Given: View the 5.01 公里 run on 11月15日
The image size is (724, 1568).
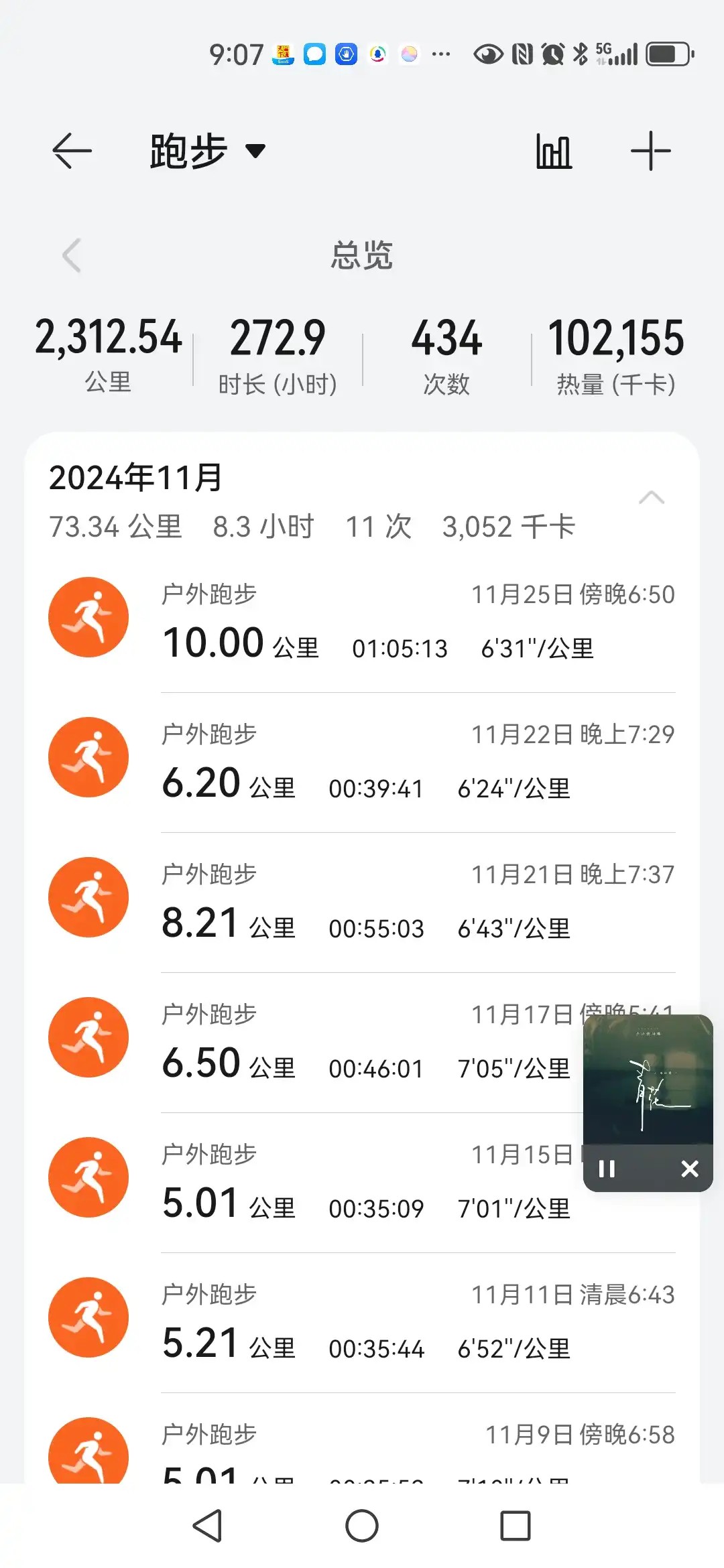Looking at the screenshot, I should point(335,1182).
